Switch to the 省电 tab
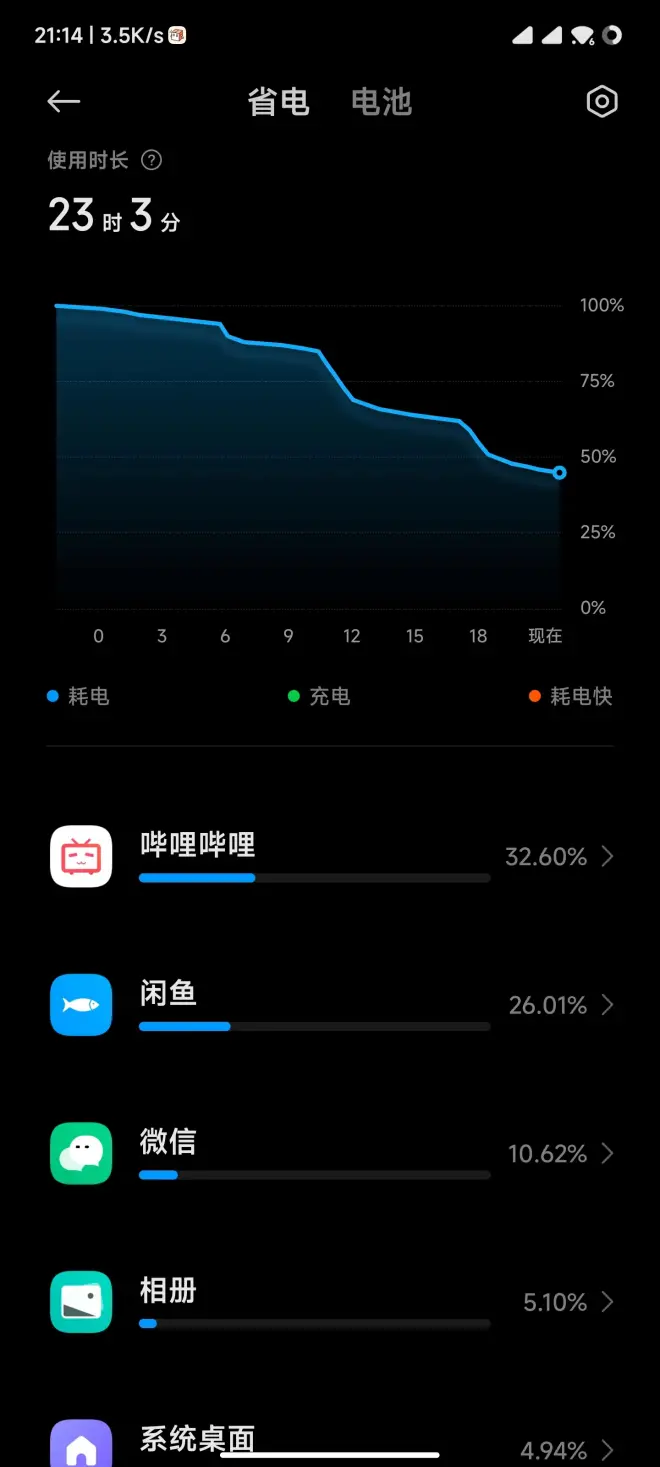The height and width of the screenshot is (1467, 660). [x=278, y=102]
